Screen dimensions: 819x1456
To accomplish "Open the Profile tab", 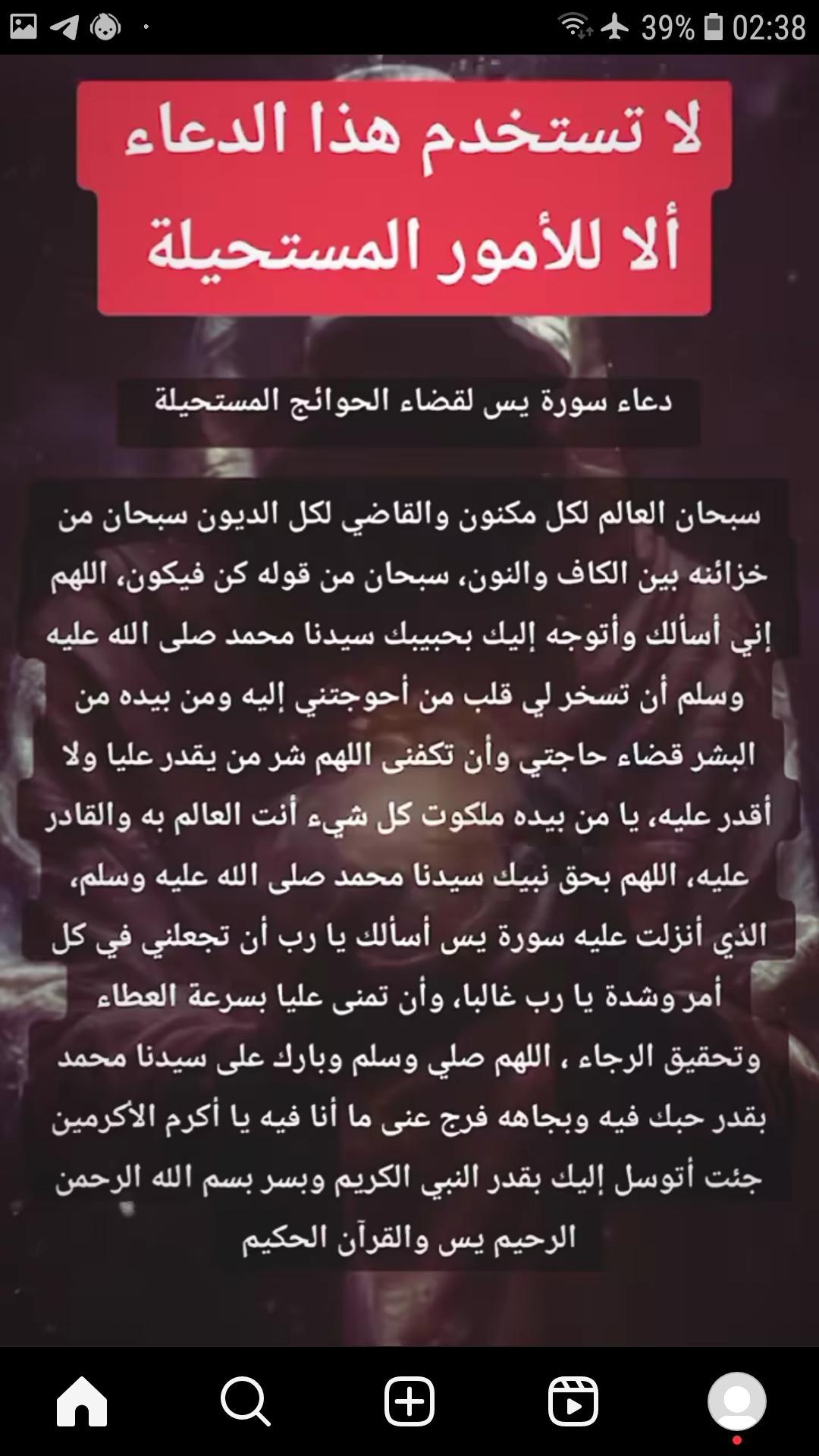I will pos(736,1401).
